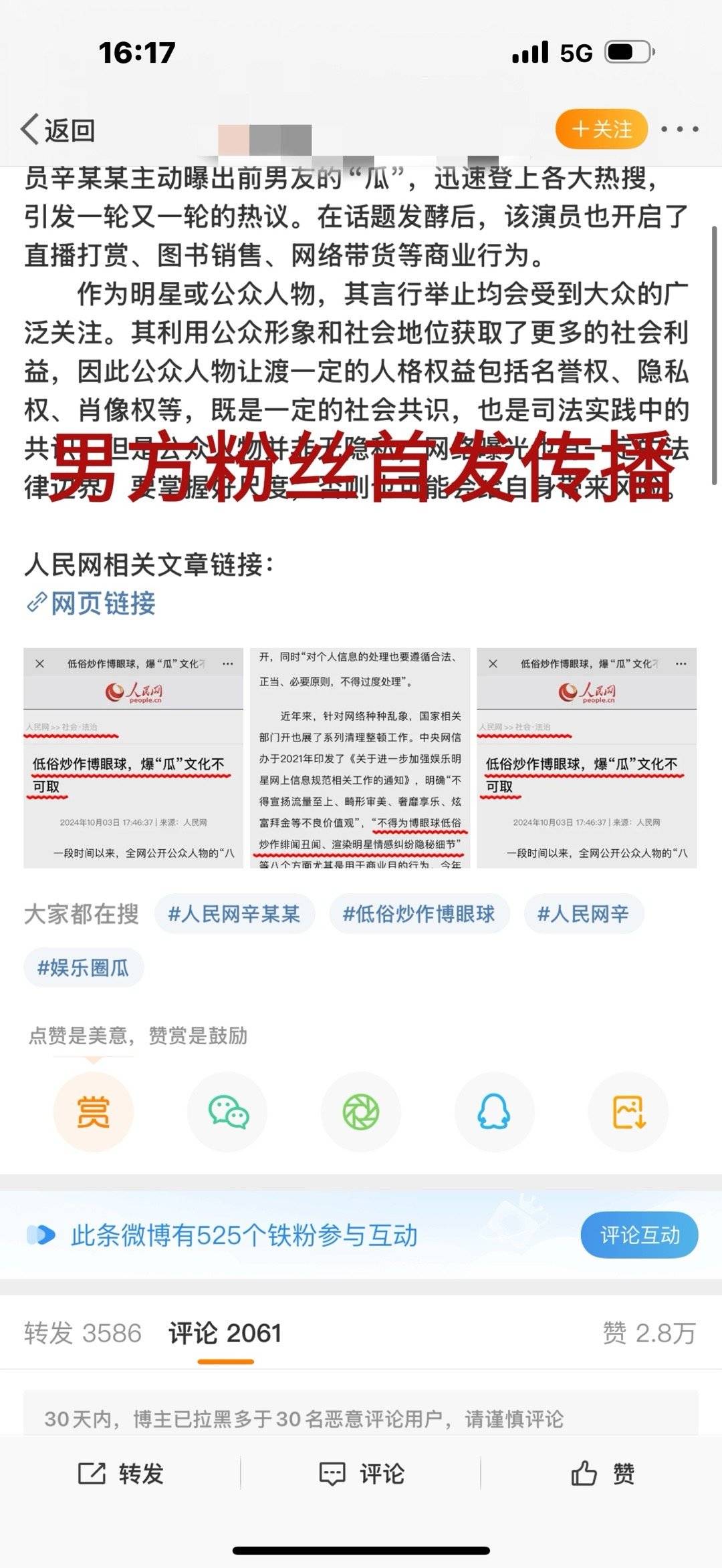Follow the blogger with +关注

point(601,129)
